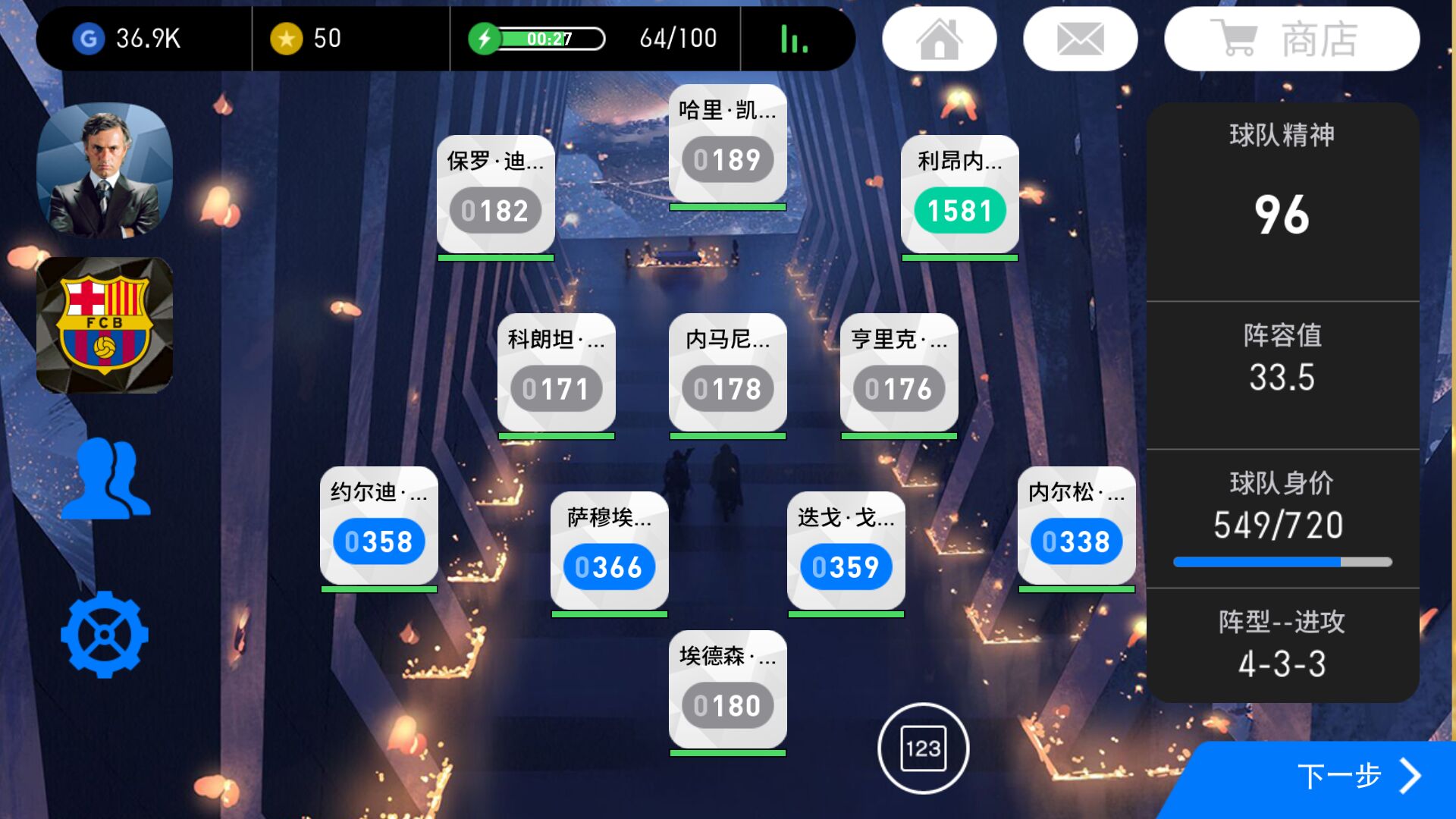Screen dimensions: 1456x819
Task: Open the FCB club badge
Action: click(x=105, y=325)
